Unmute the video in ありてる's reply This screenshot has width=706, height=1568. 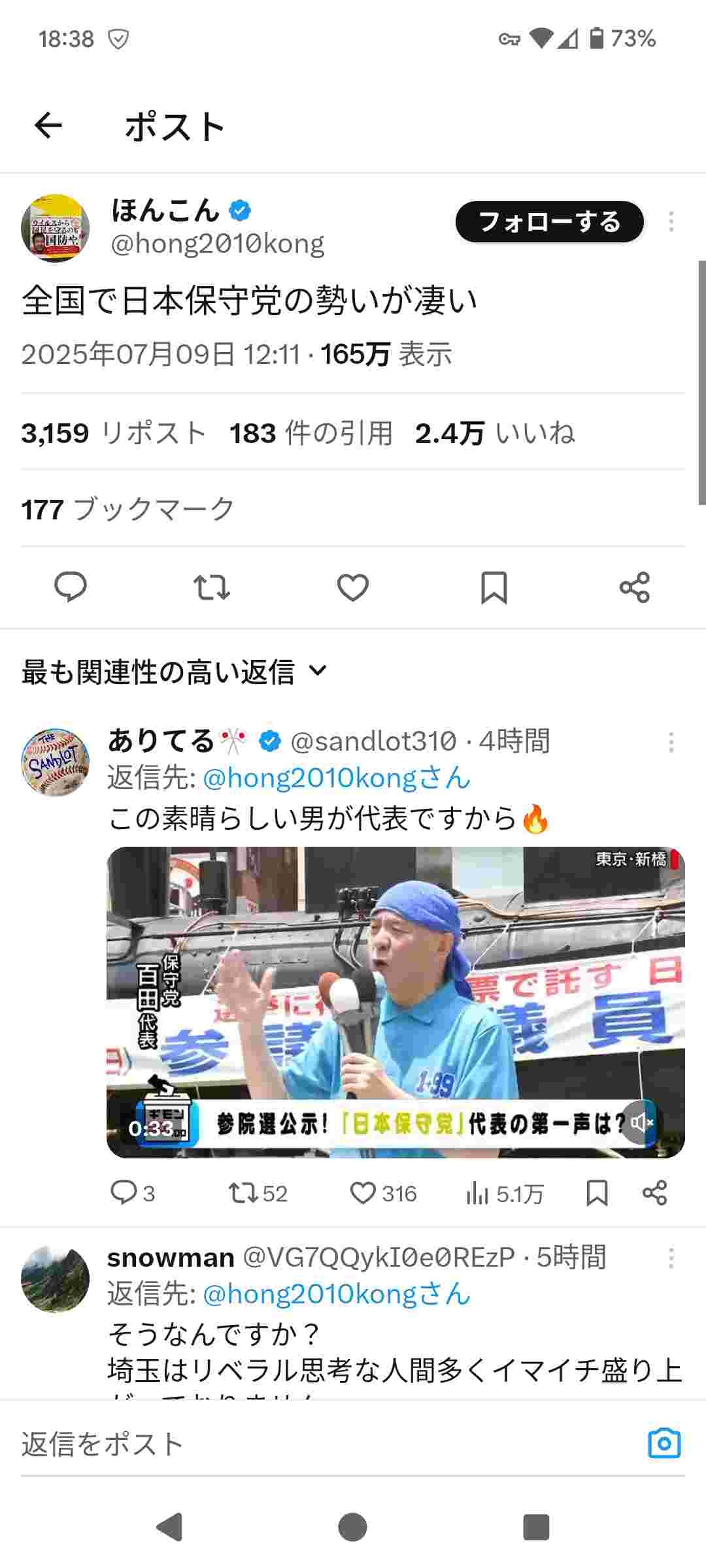[638, 1122]
